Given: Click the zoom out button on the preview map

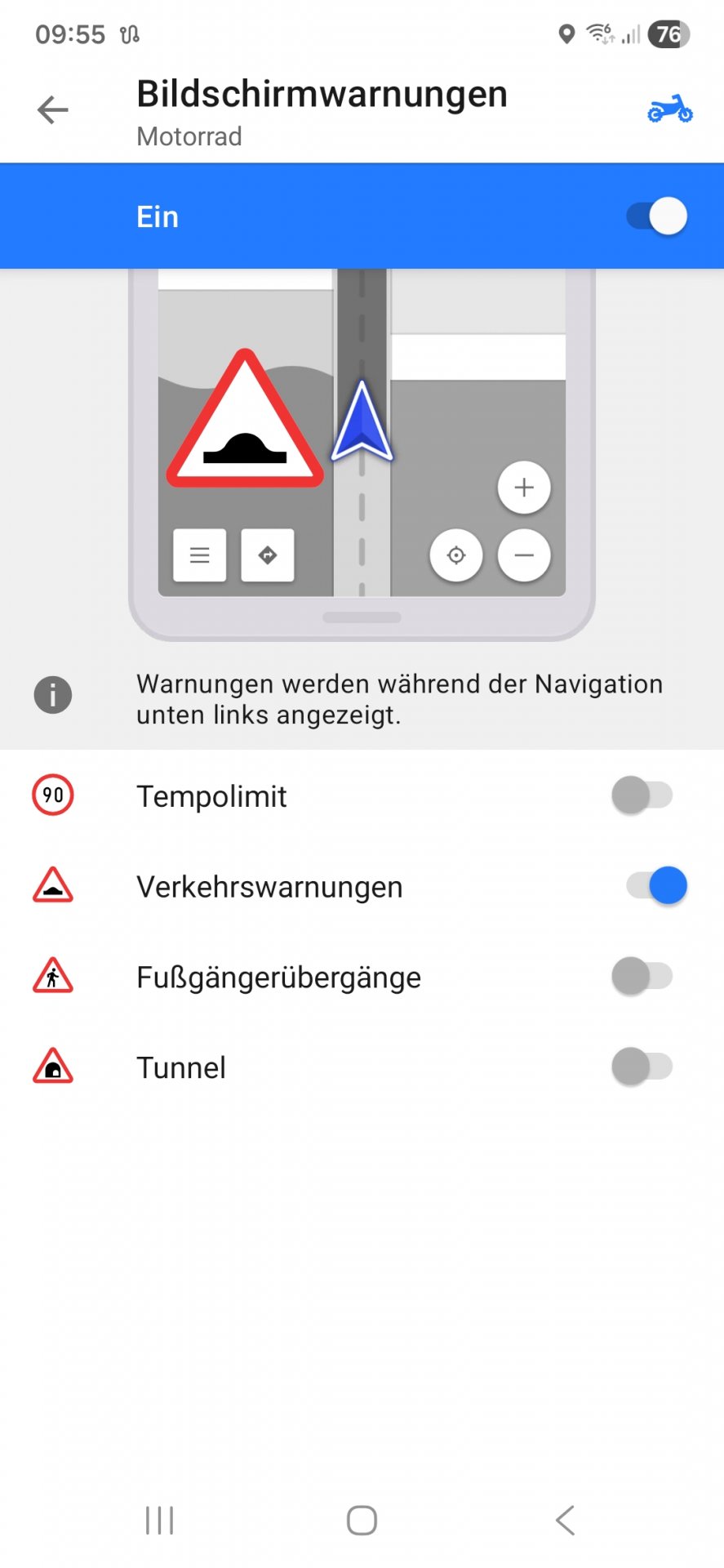Looking at the screenshot, I should coord(524,555).
